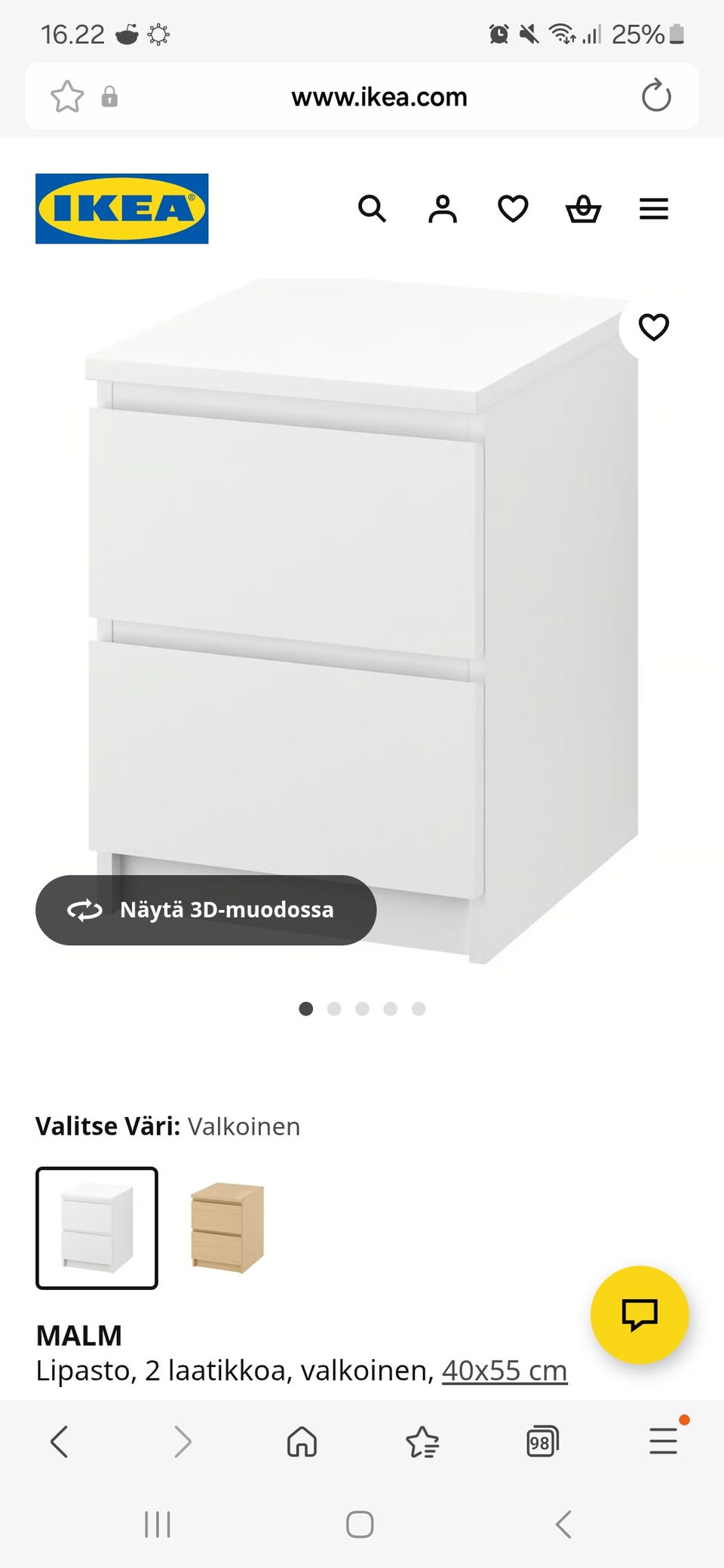This screenshot has height=1568, width=724.
Task: Add the MALM dresser to favorites via image heart
Action: pos(653,326)
